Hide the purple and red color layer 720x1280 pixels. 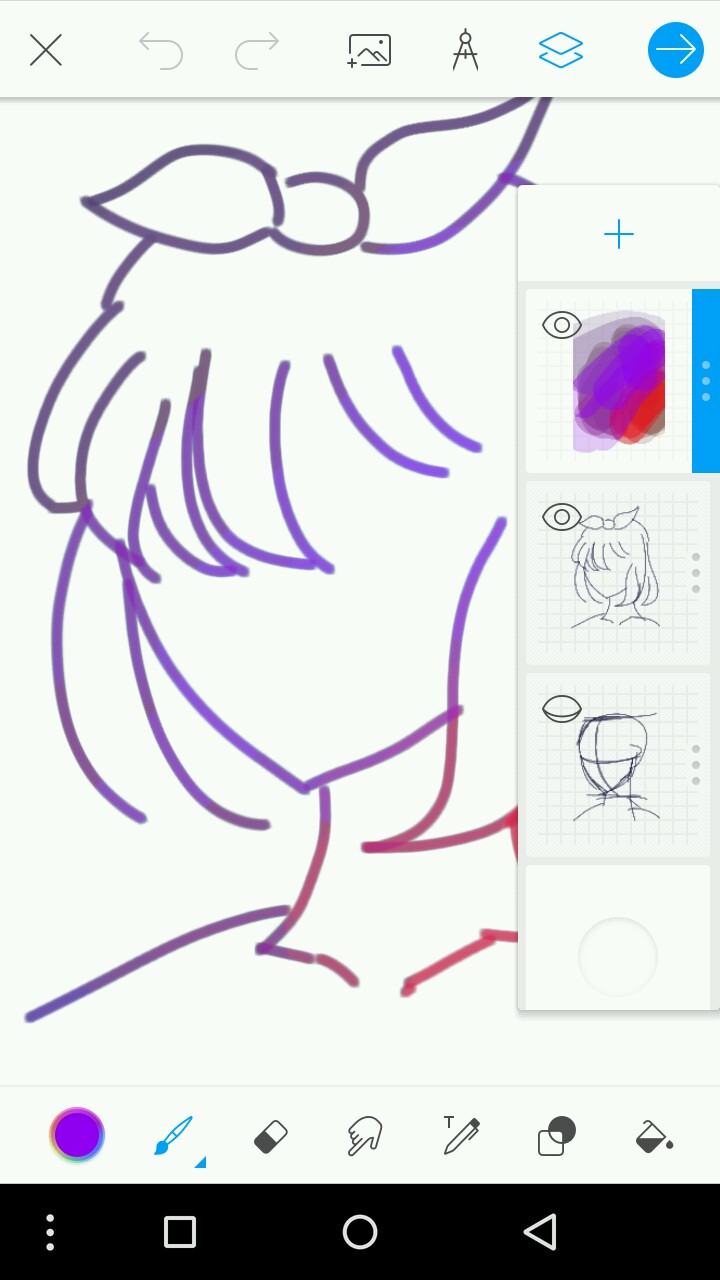click(561, 325)
